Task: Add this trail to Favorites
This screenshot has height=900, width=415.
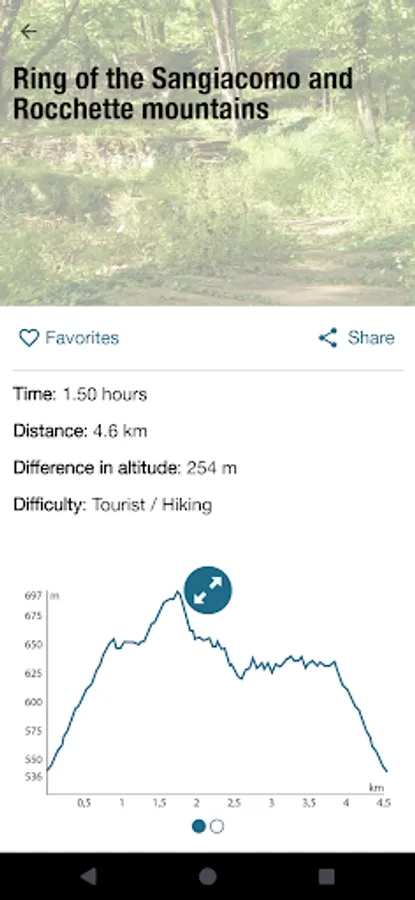Action: click(x=69, y=338)
